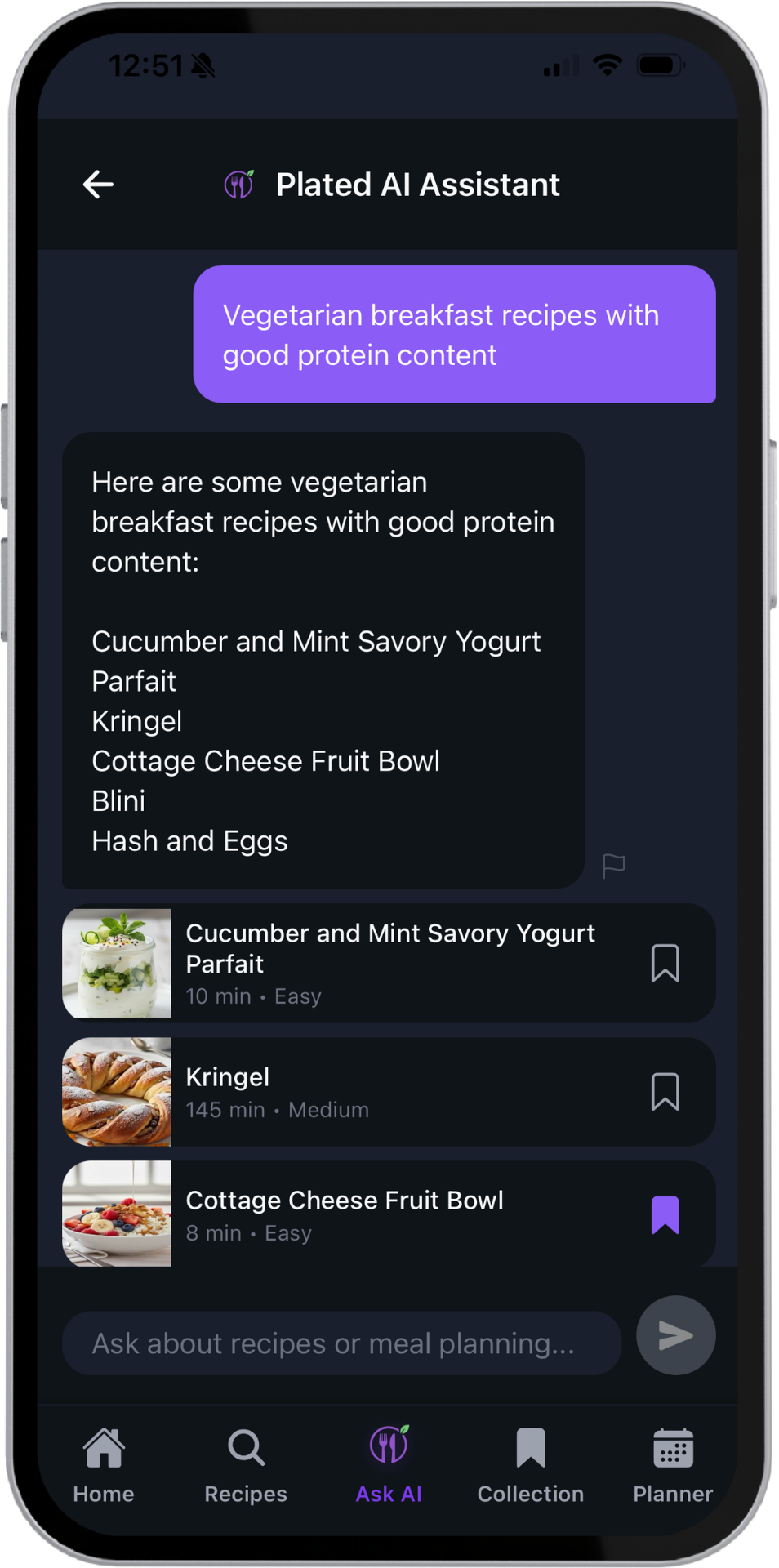This screenshot has width=779, height=1568.
Task: Tap the Plated AI logo in the header
Action: point(239,184)
